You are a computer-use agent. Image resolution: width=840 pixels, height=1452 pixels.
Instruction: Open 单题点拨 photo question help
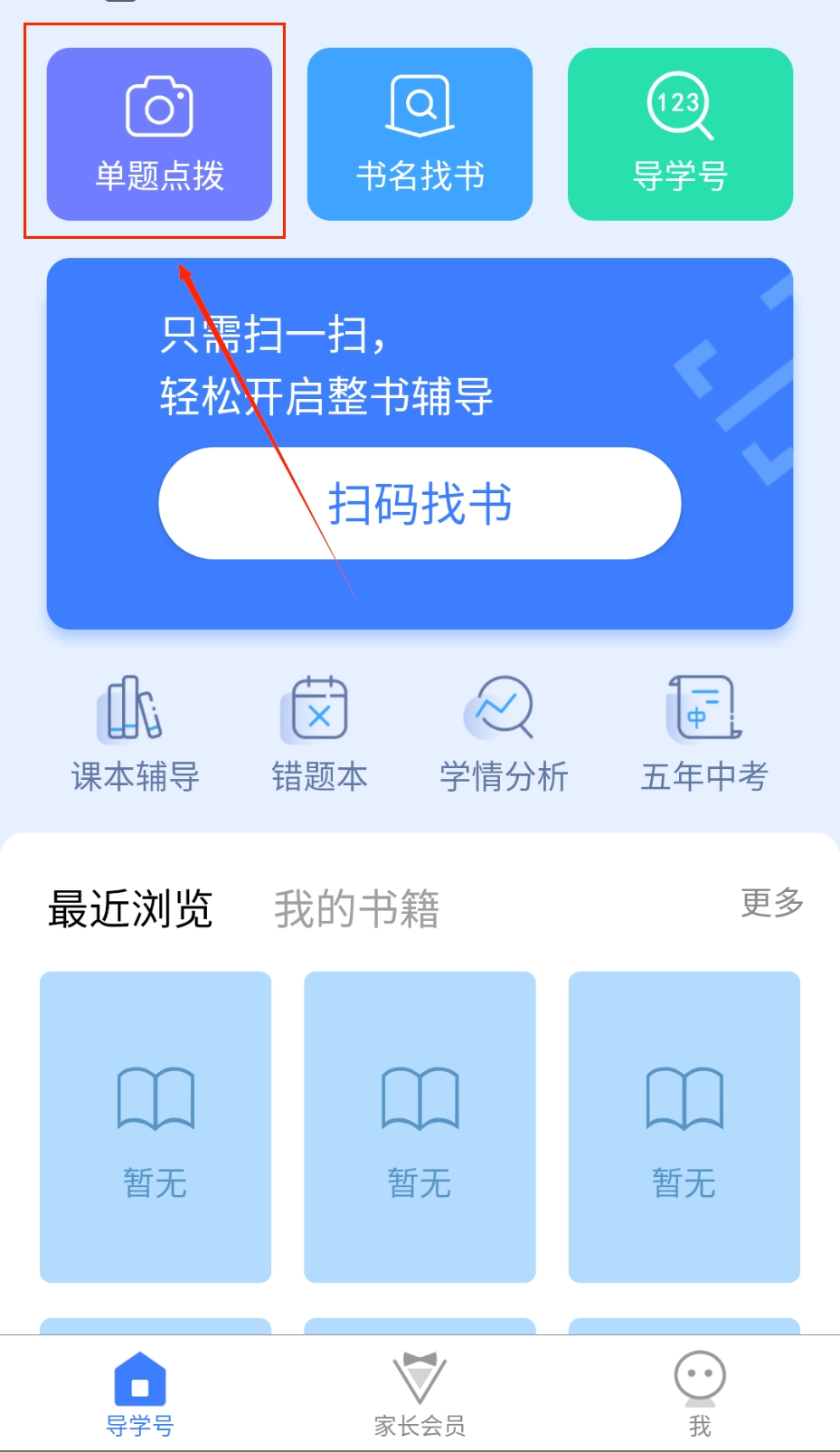pyautogui.click(x=159, y=134)
